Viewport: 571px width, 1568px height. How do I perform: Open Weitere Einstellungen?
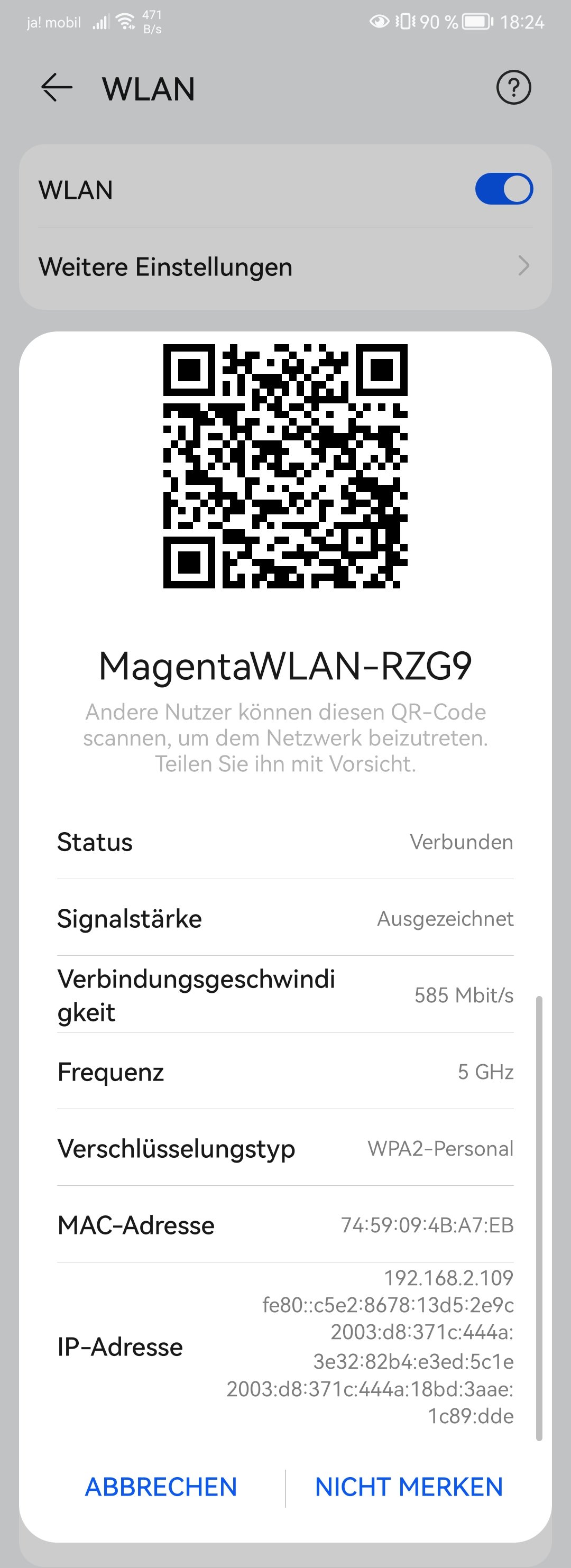285,266
